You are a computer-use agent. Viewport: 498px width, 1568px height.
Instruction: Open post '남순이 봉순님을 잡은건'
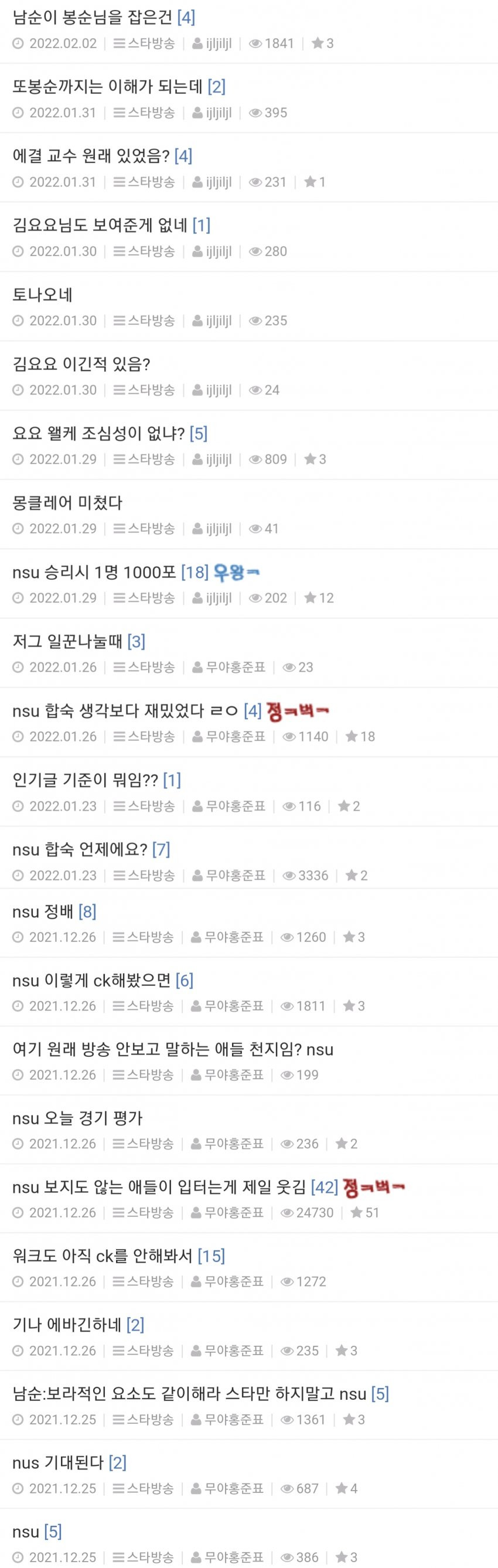point(93,17)
